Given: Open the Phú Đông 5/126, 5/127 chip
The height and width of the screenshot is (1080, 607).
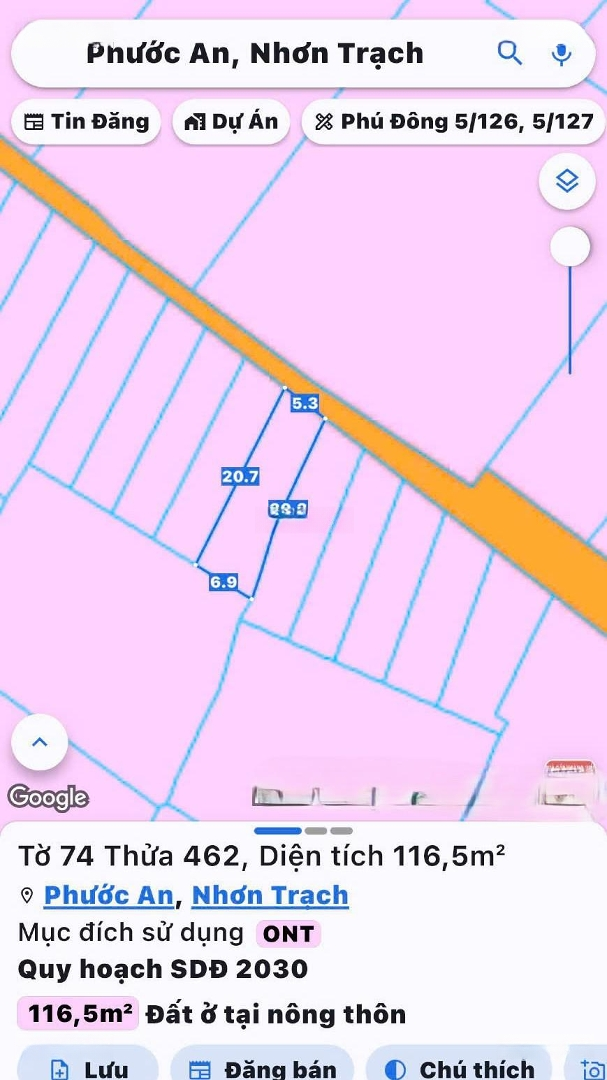Looking at the screenshot, I should point(454,122).
